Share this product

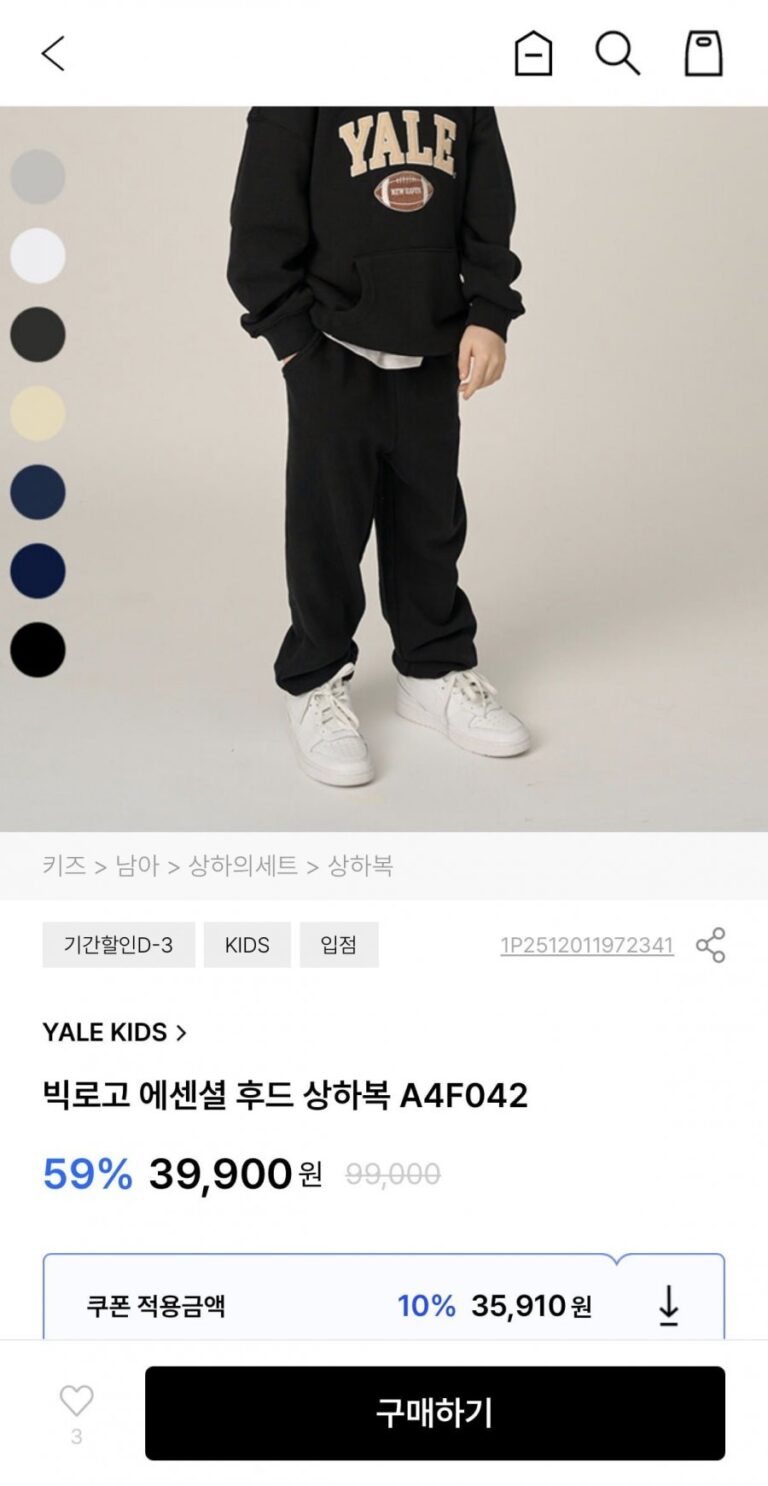point(710,945)
